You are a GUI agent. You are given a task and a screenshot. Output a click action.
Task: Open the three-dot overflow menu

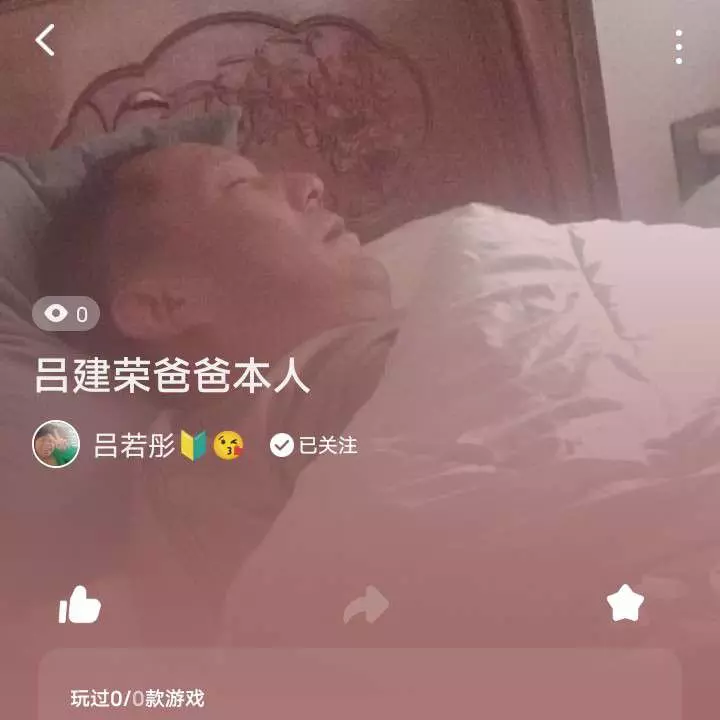679,47
